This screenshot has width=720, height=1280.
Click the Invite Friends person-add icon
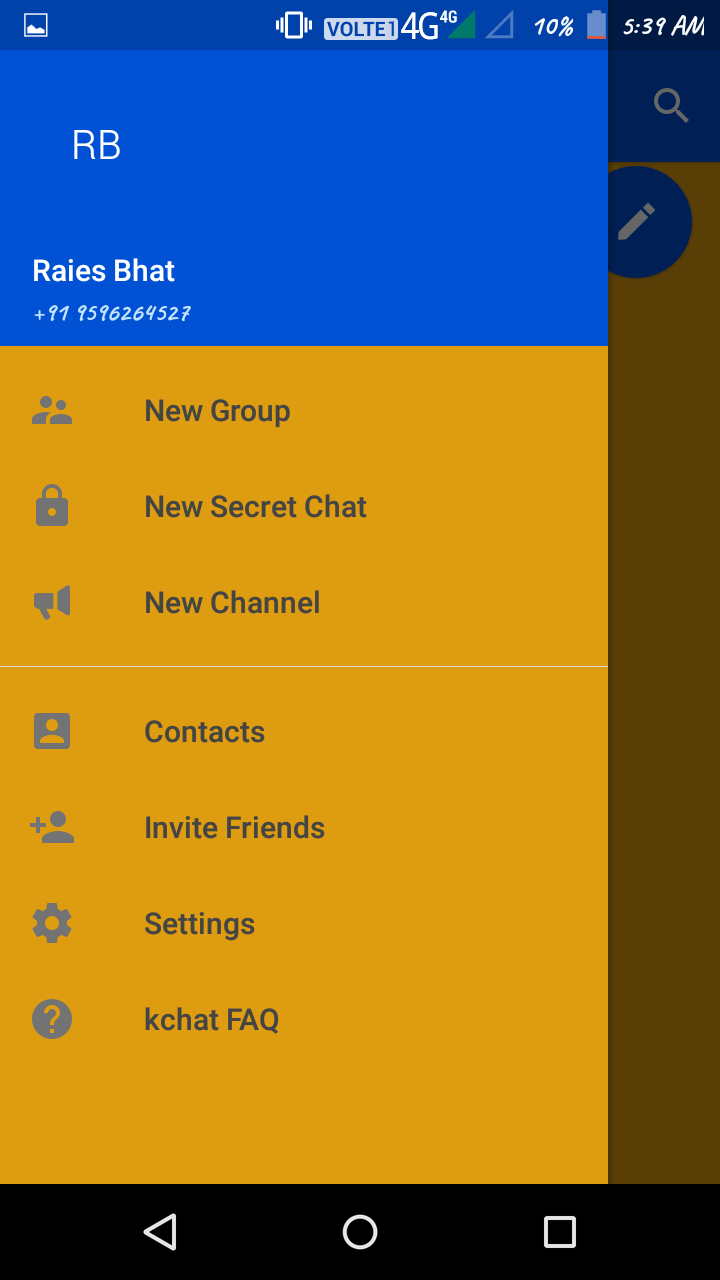tap(51, 826)
